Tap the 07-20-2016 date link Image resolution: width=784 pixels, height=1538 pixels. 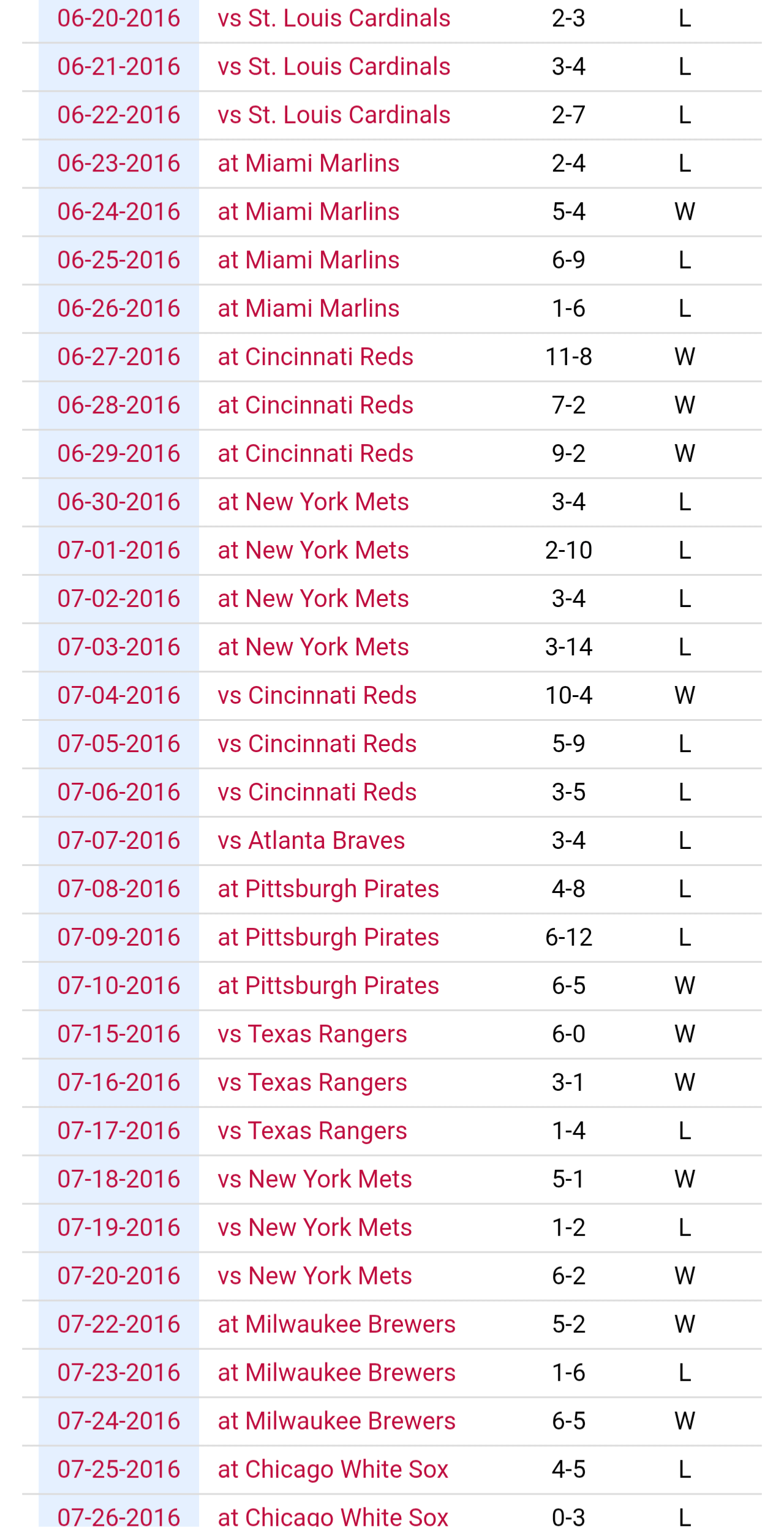(x=119, y=1276)
